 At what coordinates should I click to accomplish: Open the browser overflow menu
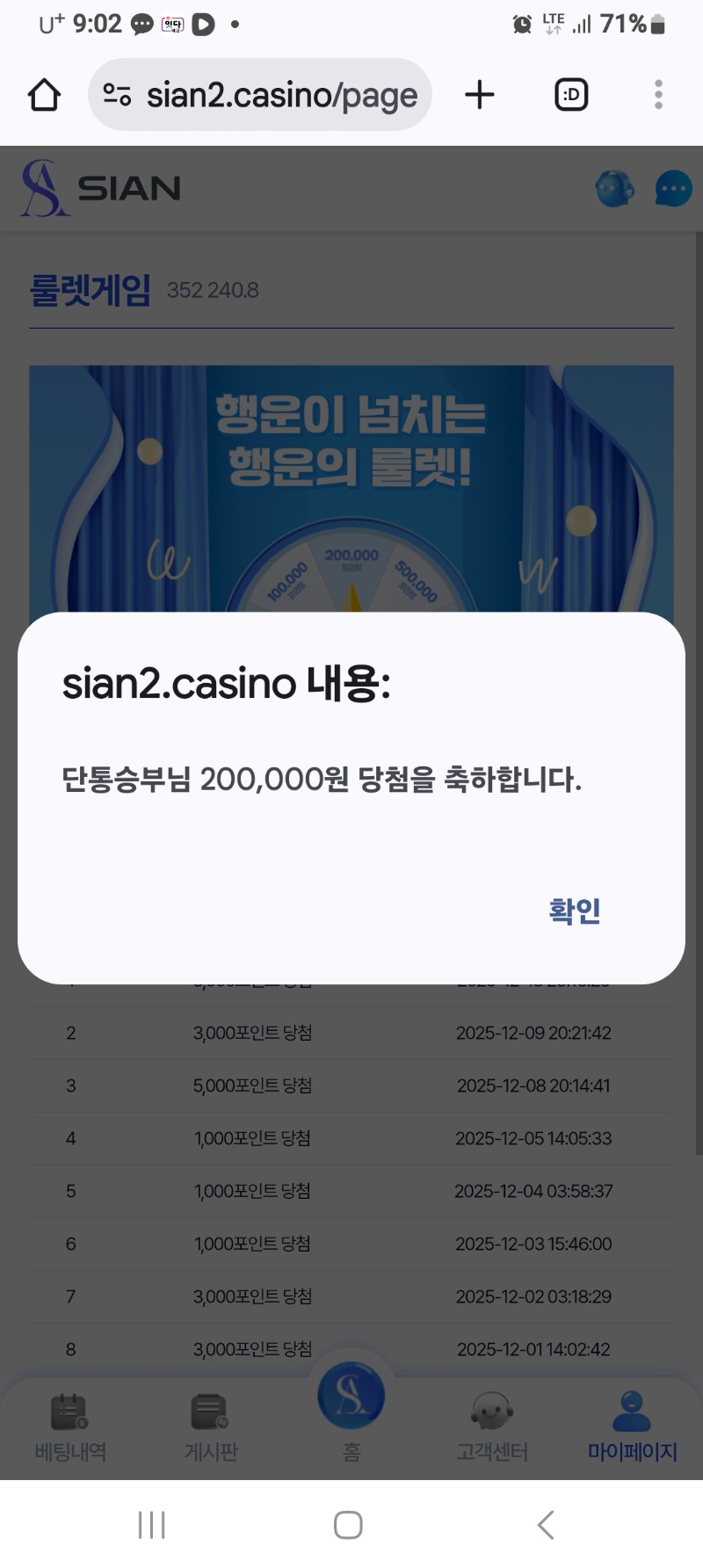(658, 95)
